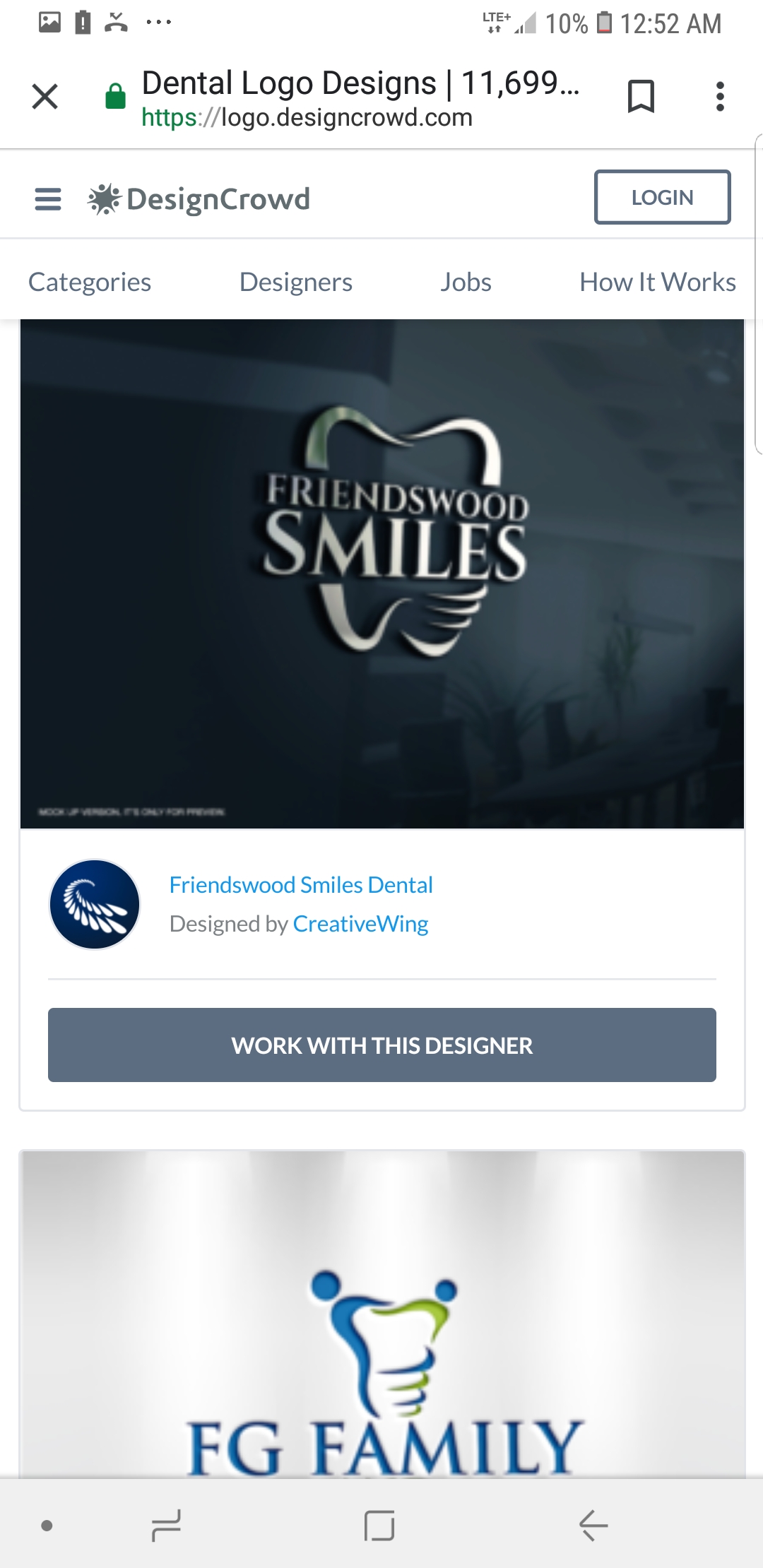
Task: Tap the LOGIN button
Action: (662, 198)
